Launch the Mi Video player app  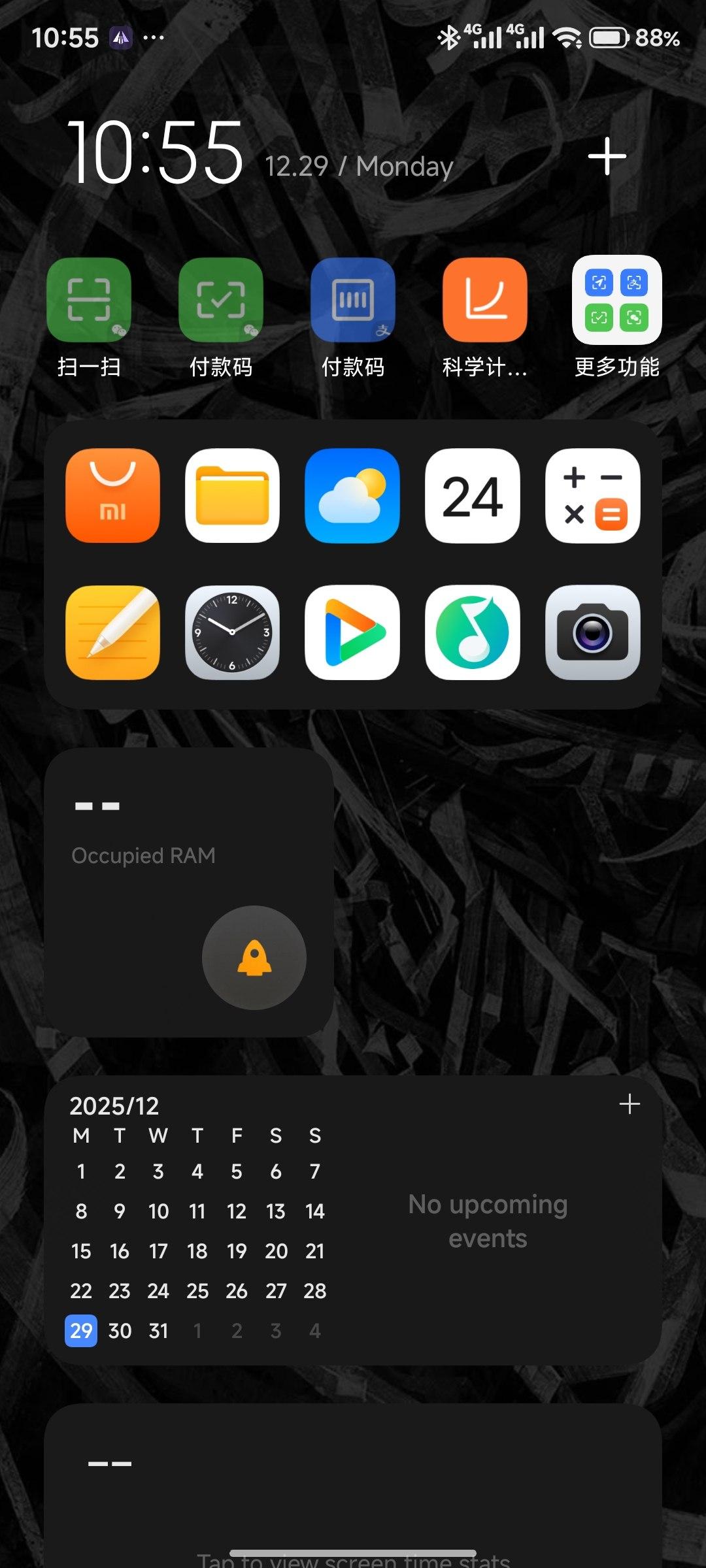pos(352,632)
